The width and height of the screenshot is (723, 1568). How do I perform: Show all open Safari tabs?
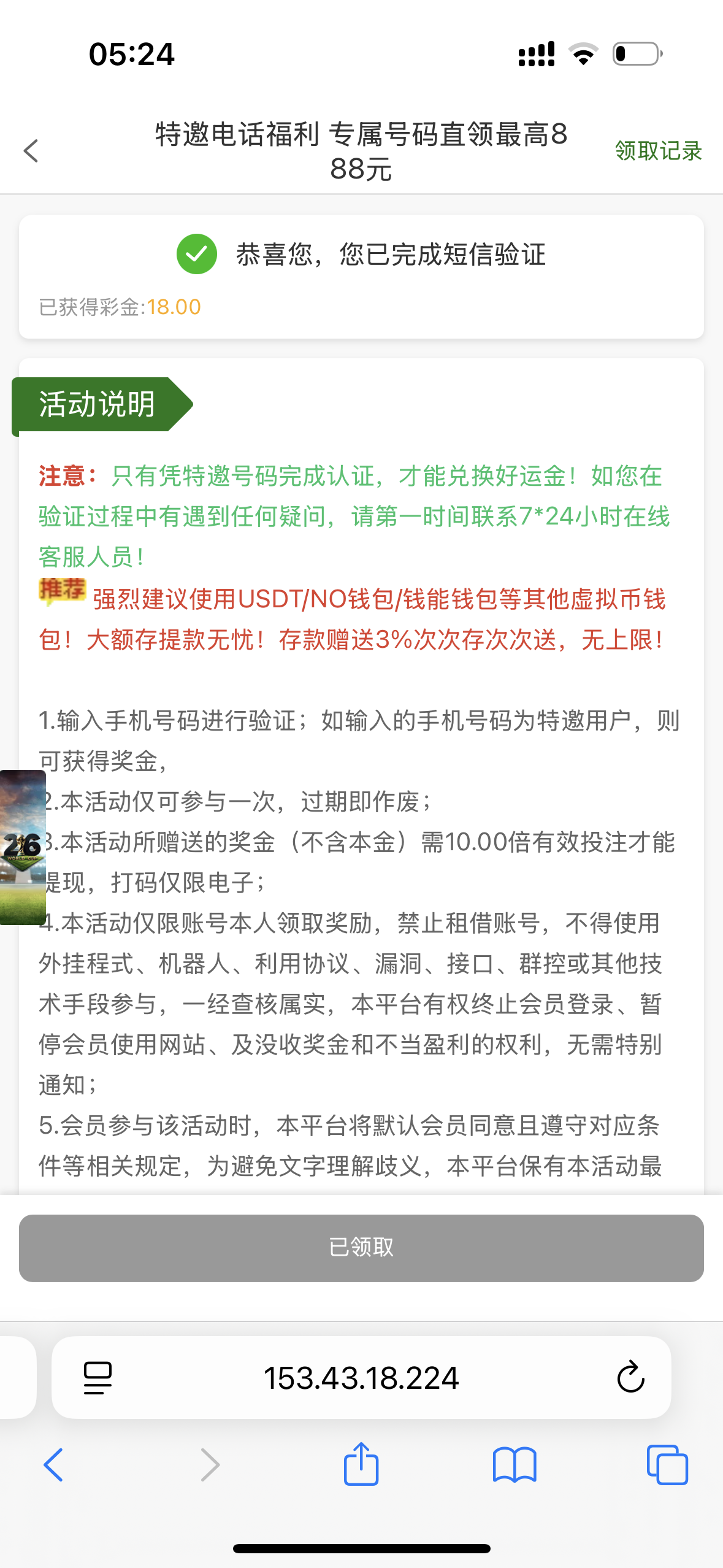click(x=667, y=1465)
